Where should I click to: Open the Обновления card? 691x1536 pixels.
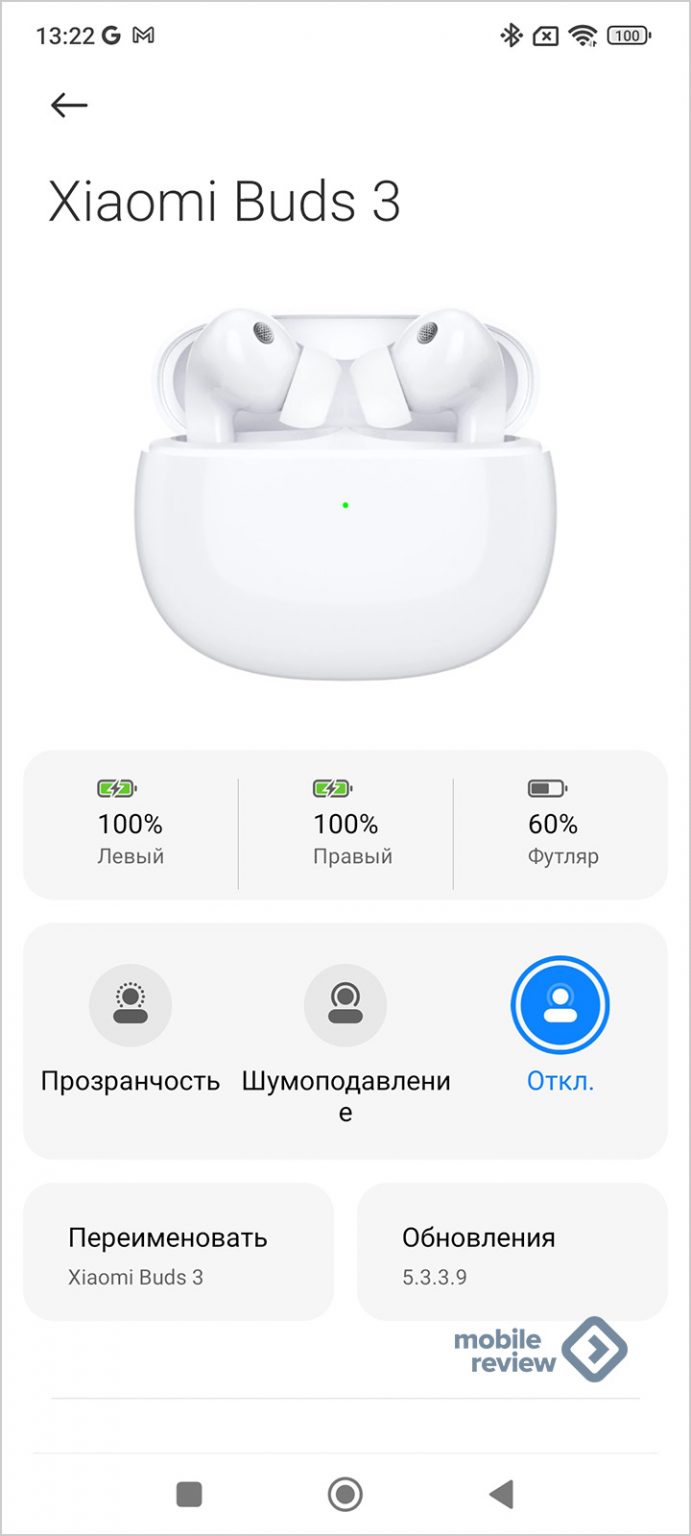[511, 1252]
